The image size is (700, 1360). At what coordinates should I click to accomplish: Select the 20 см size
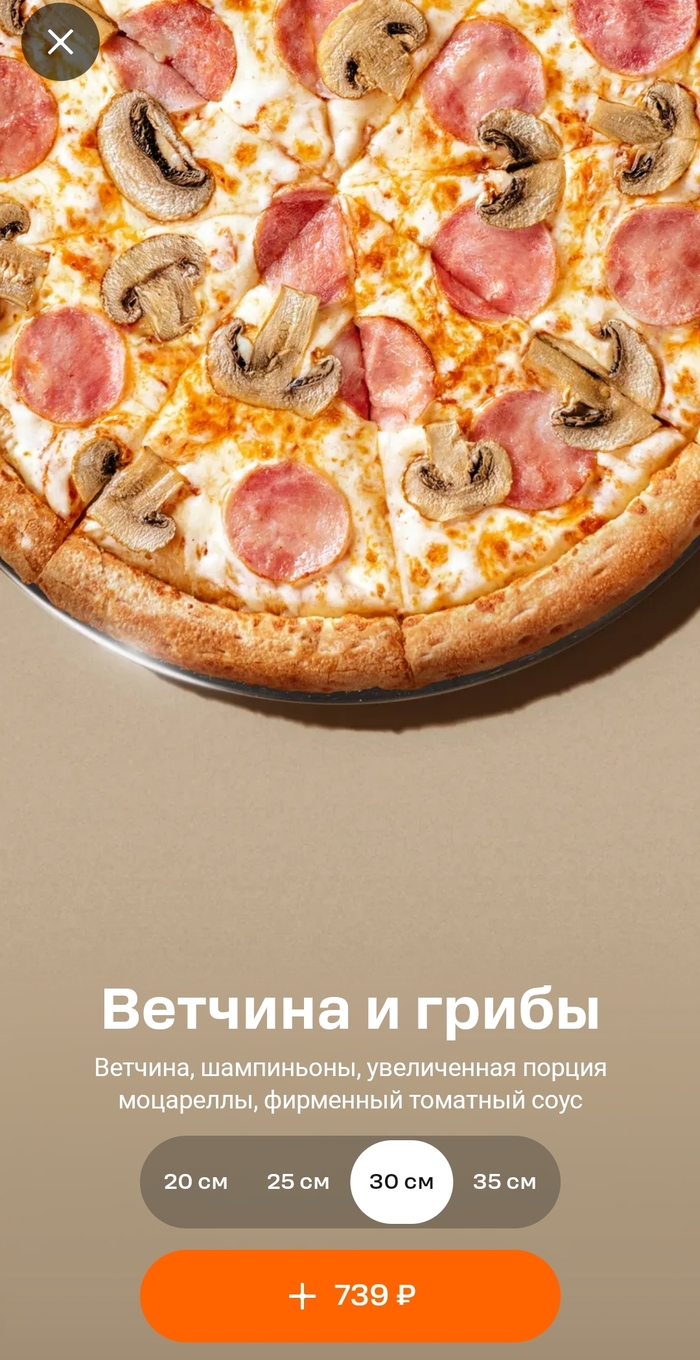pyautogui.click(x=196, y=1181)
